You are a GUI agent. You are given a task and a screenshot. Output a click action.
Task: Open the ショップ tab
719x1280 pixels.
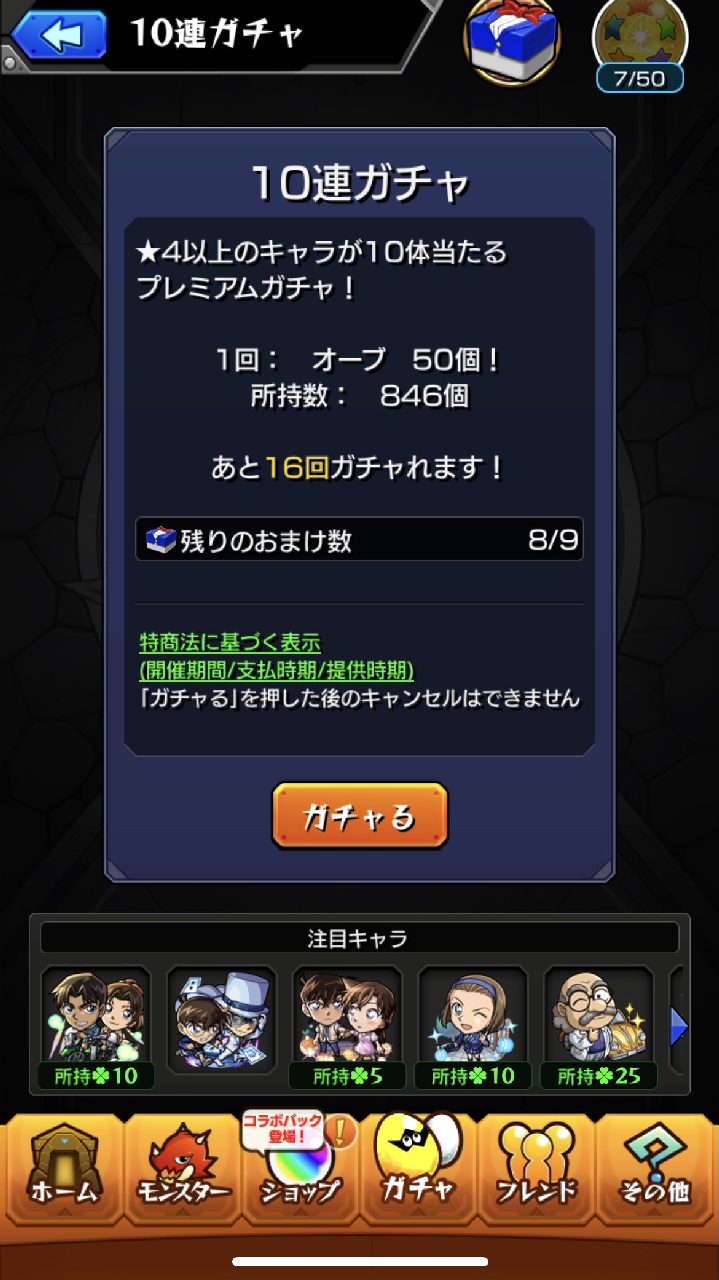point(300,1170)
